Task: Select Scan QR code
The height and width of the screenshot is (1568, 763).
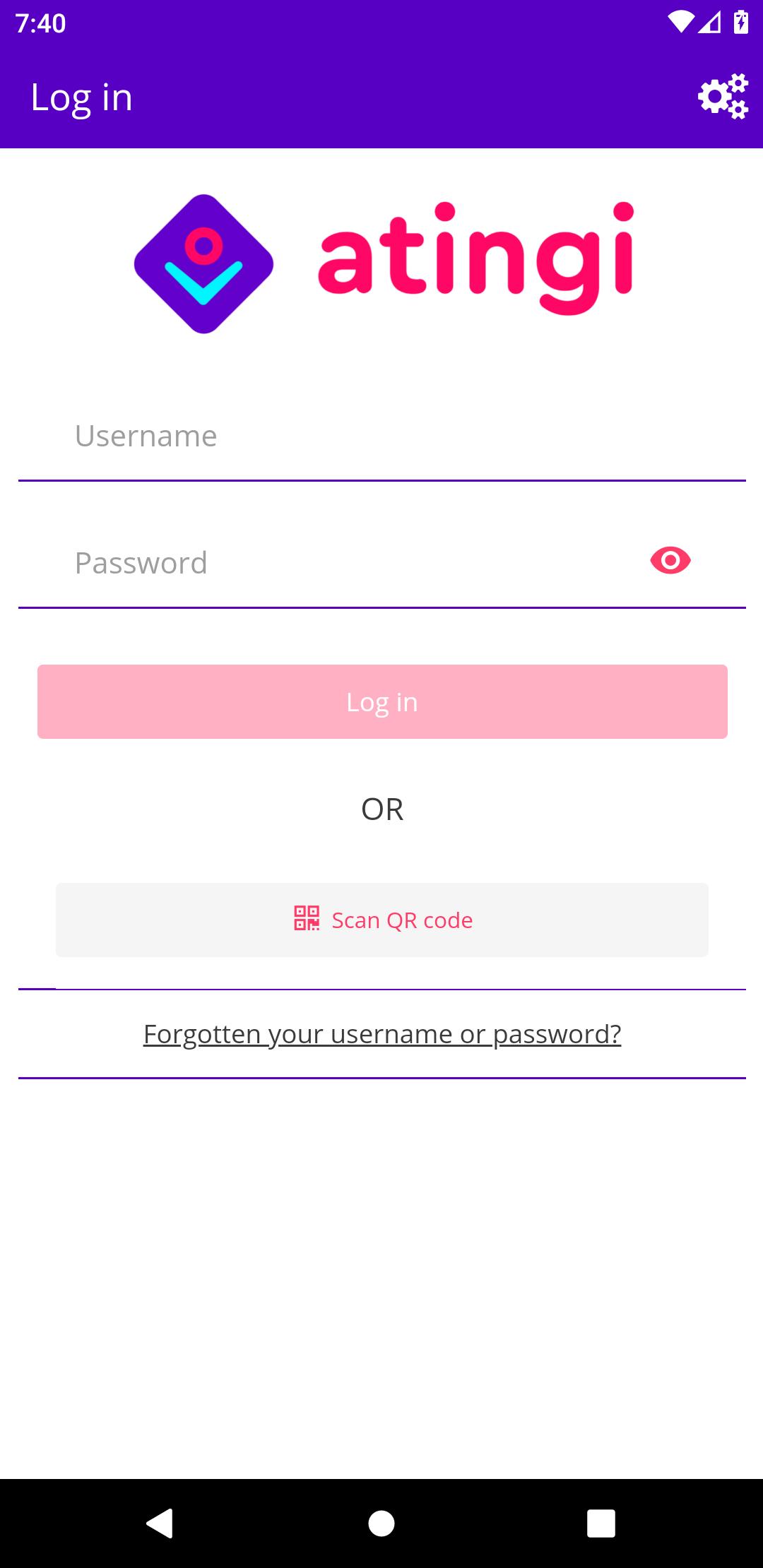Action: coord(382,920)
